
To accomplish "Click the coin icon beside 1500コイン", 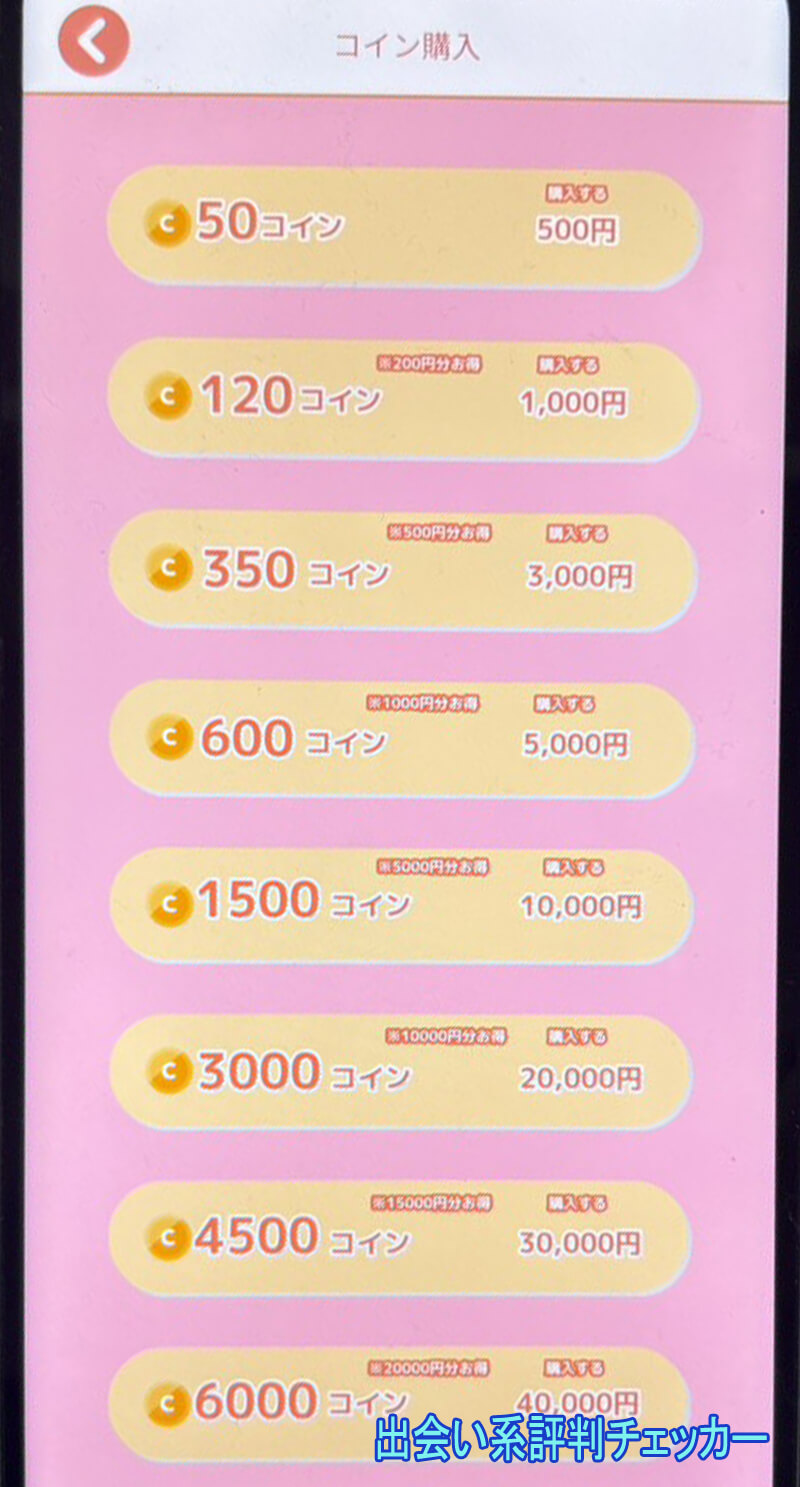I will point(170,903).
